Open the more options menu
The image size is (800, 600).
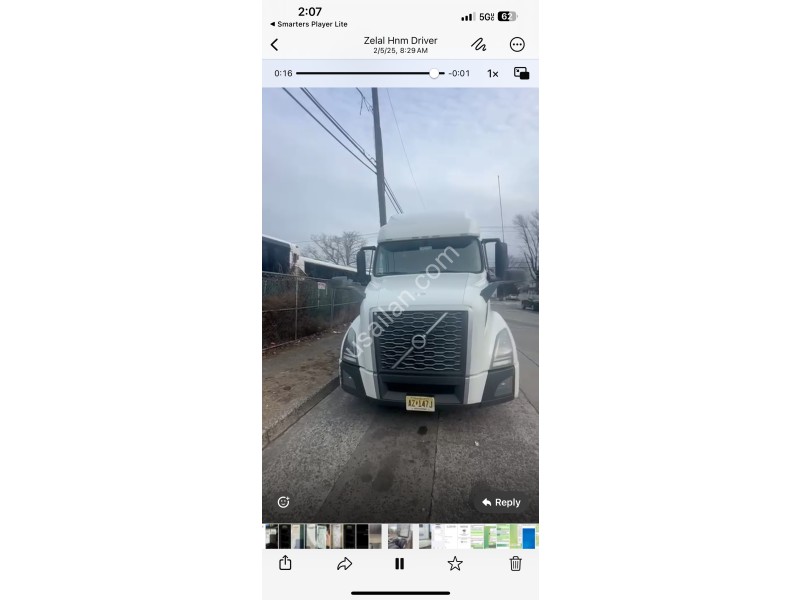tap(517, 45)
